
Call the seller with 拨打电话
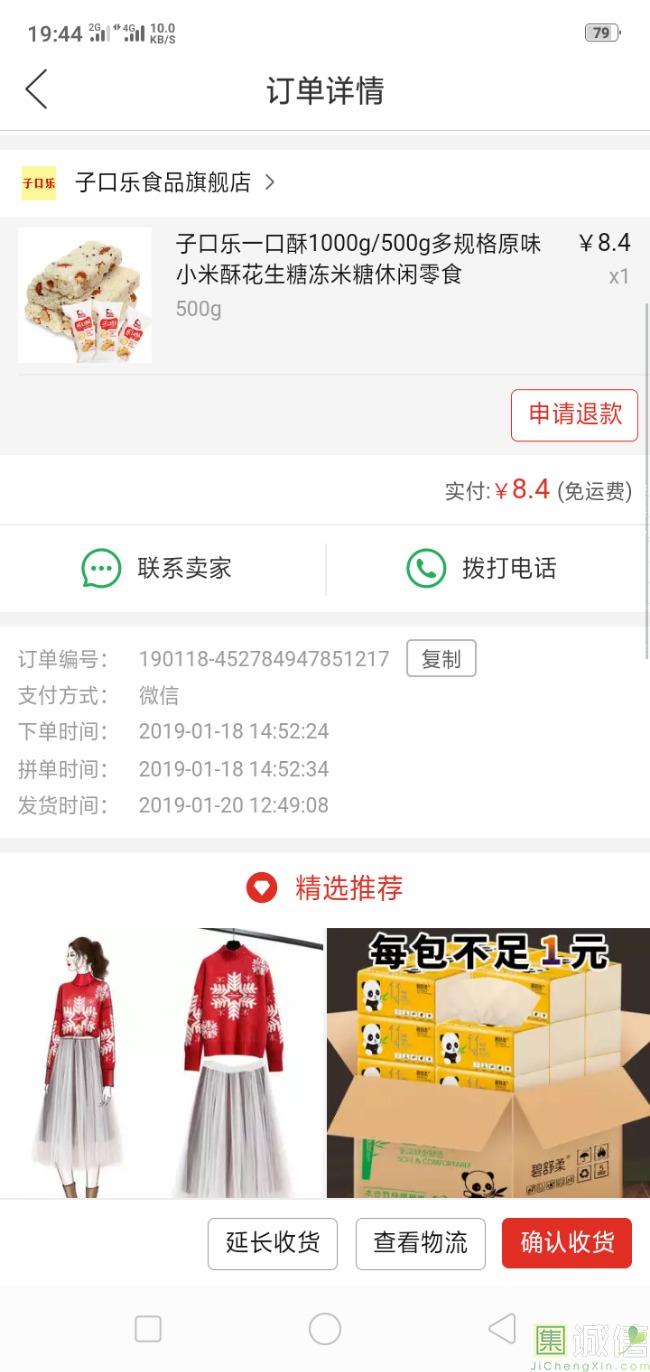(x=481, y=569)
